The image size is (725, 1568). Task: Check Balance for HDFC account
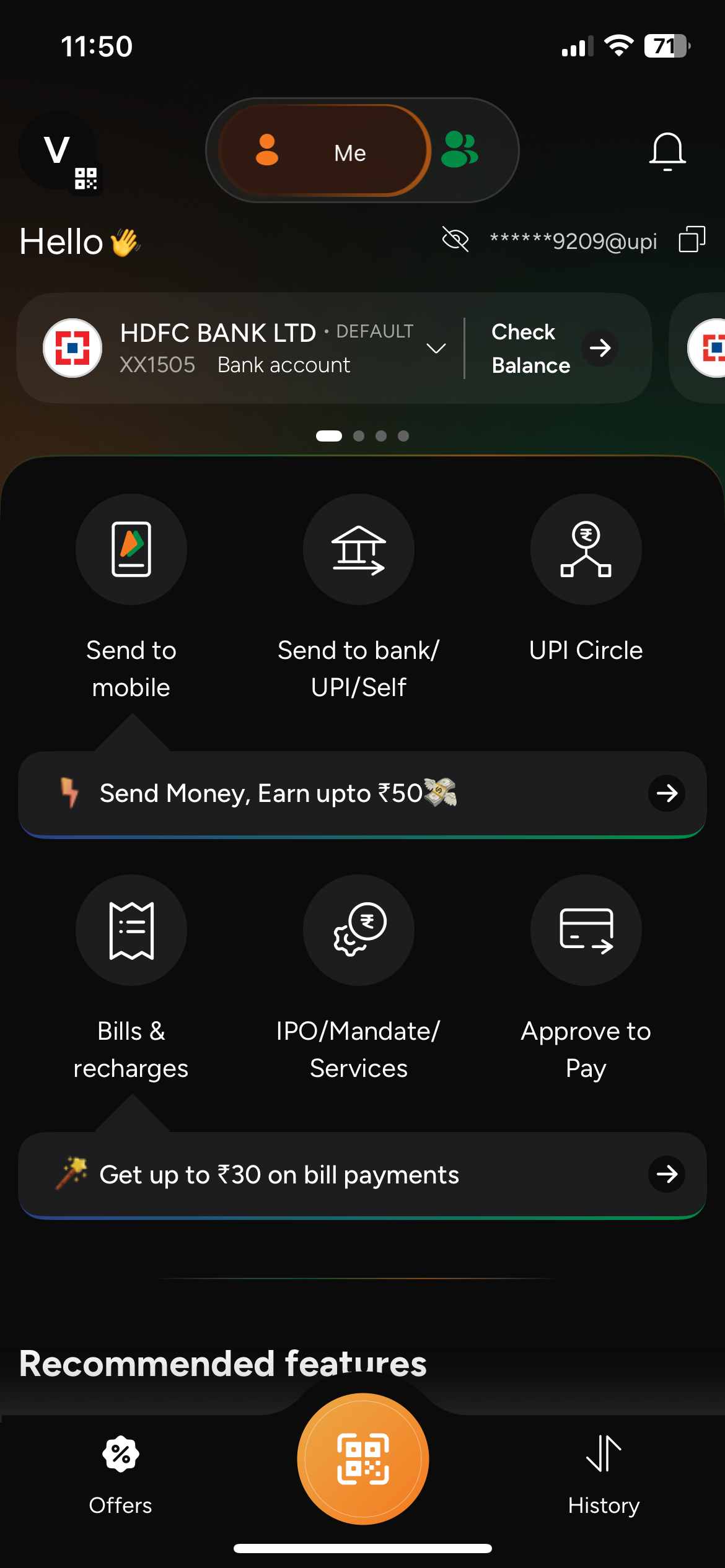[553, 348]
